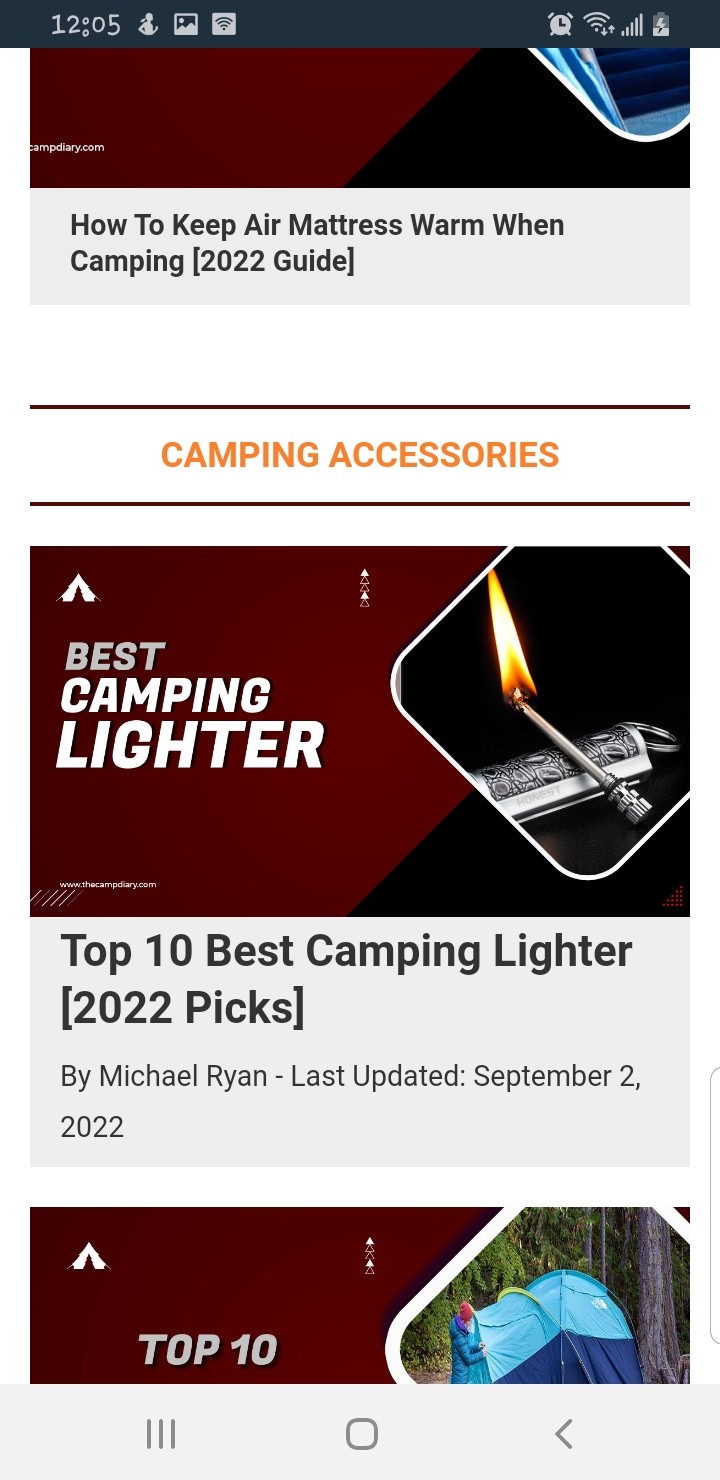Read Top 10 Best Camping Lighter article

click(x=346, y=979)
